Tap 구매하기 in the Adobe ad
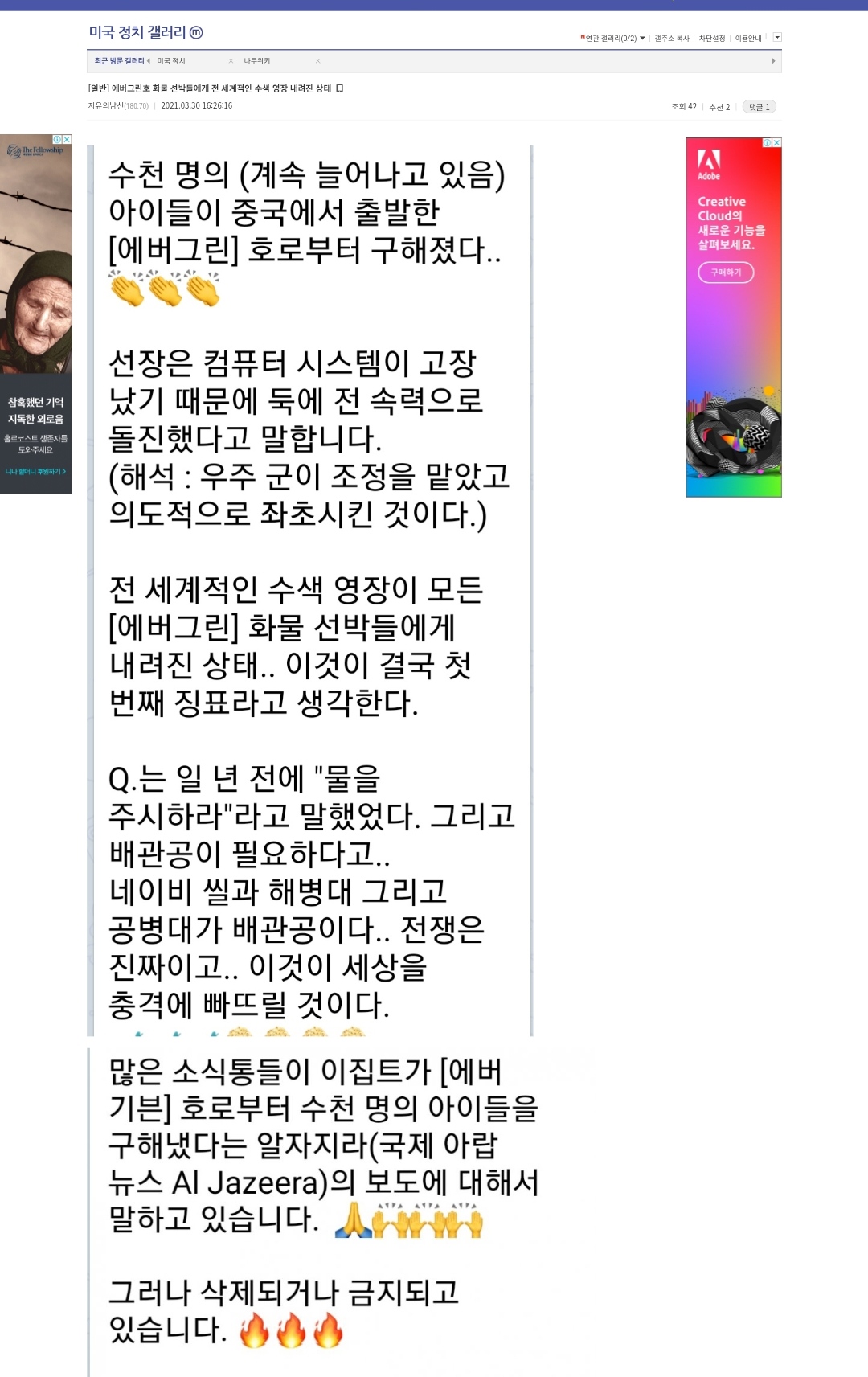Screen dimensions: 868x1377 (725, 273)
